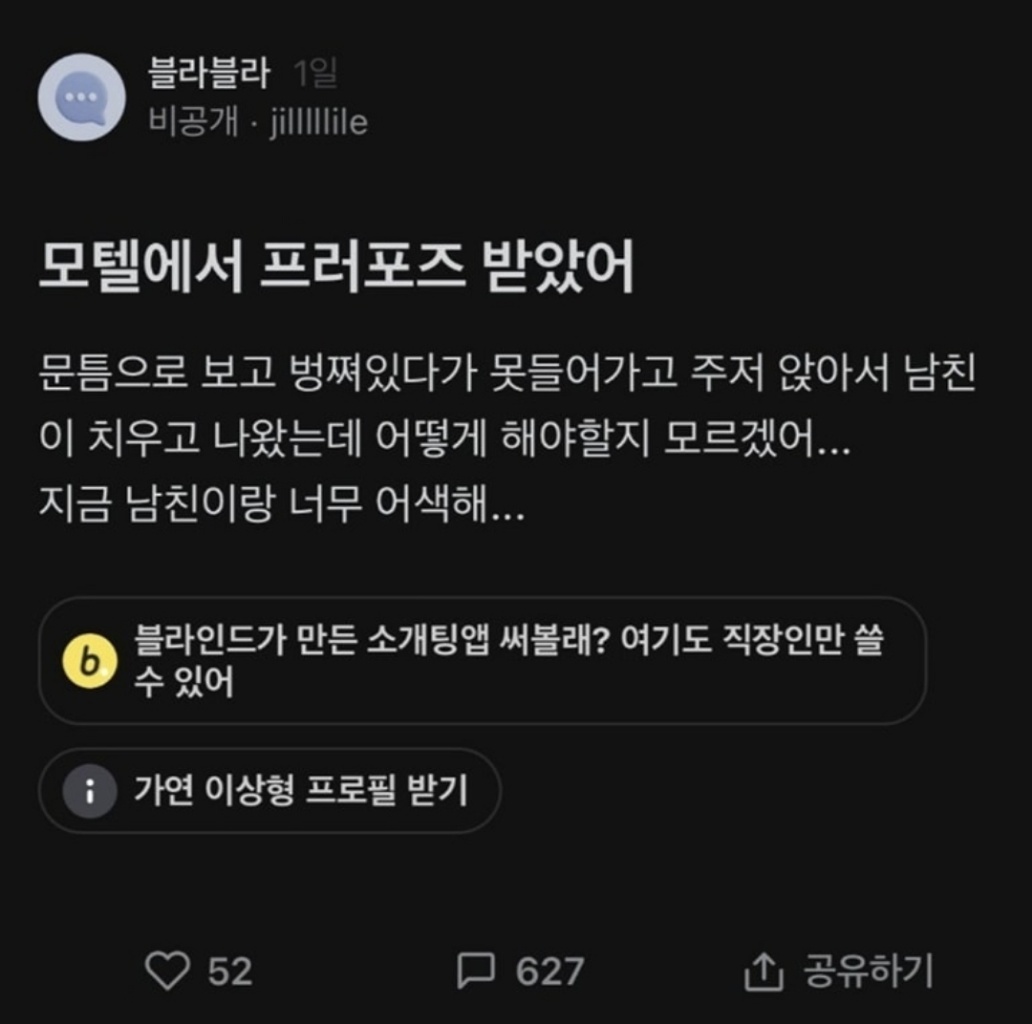Open the 블라인드 소개팅앱 banner
This screenshot has width=1032, height=1024.
(x=482, y=661)
